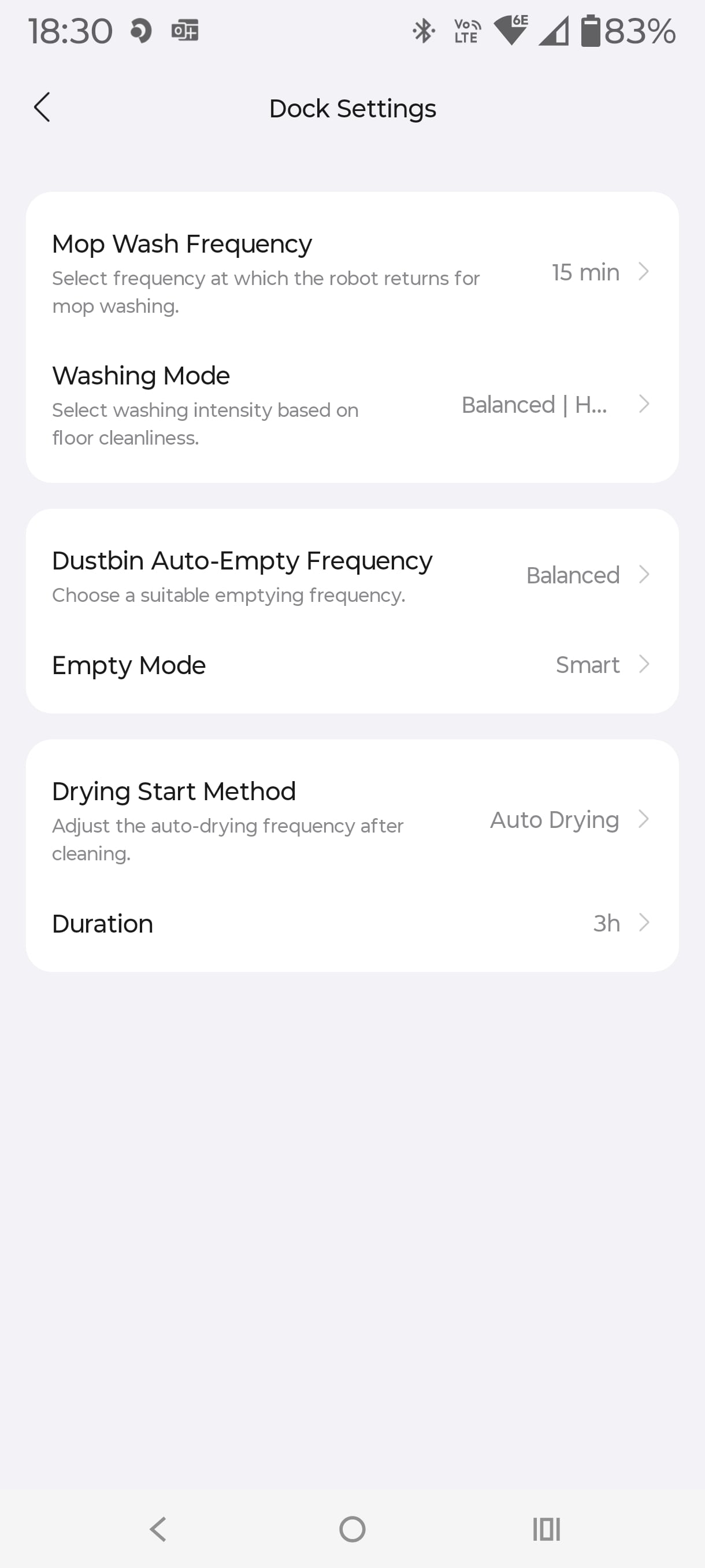Set the drying Duration
The height and width of the screenshot is (1568, 705).
pos(351,923)
